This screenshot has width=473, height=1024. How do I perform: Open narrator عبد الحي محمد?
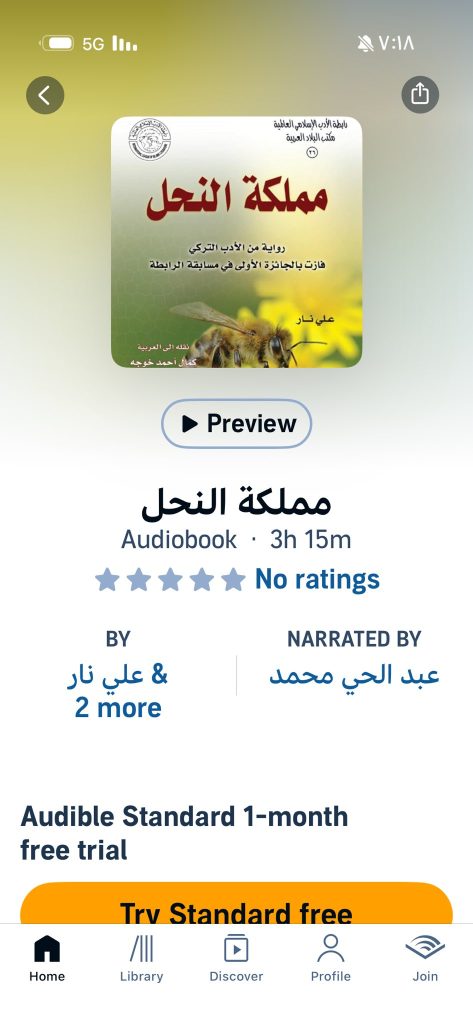tap(354, 675)
